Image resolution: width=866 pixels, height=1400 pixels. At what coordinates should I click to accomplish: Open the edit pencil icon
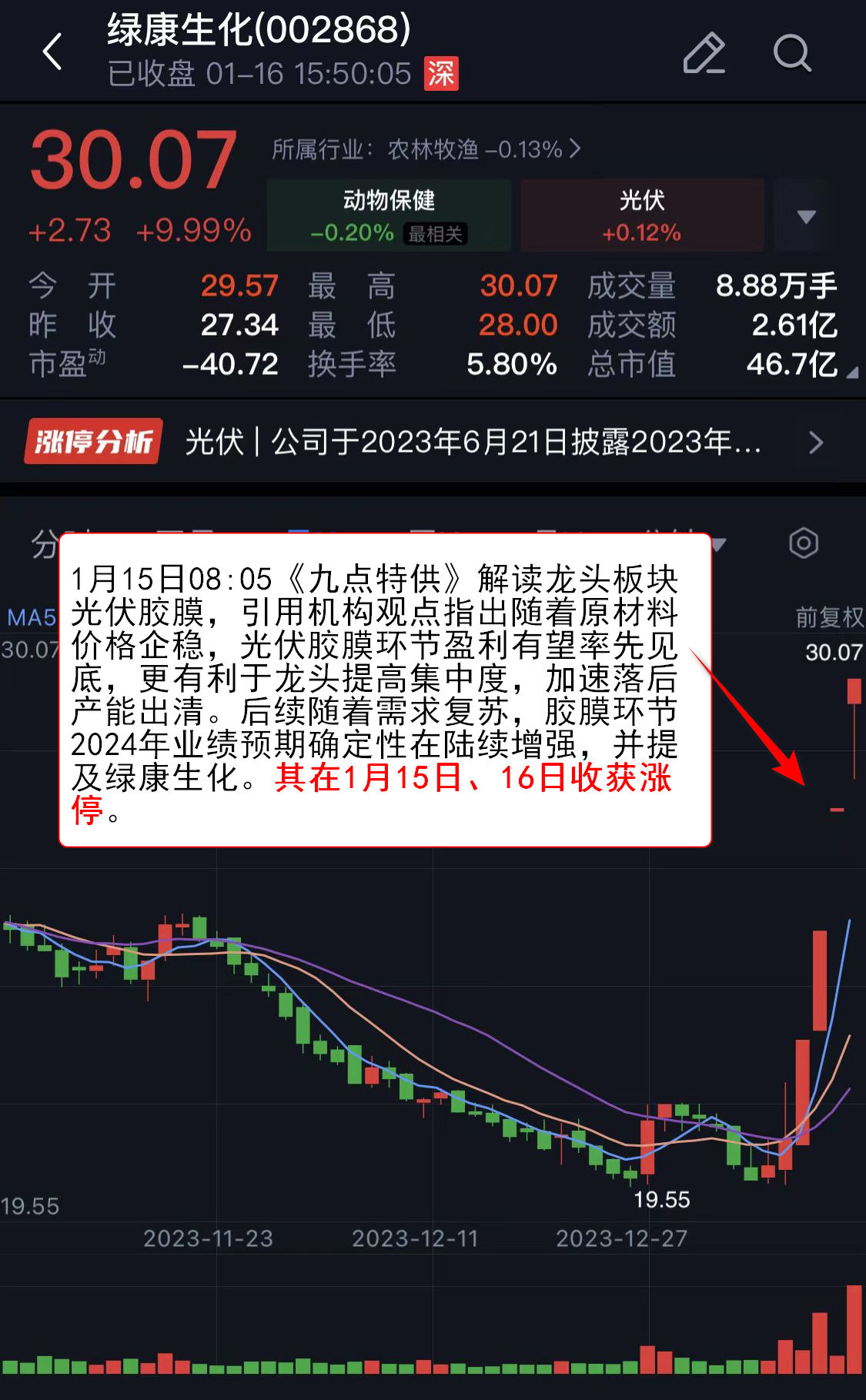click(x=704, y=52)
